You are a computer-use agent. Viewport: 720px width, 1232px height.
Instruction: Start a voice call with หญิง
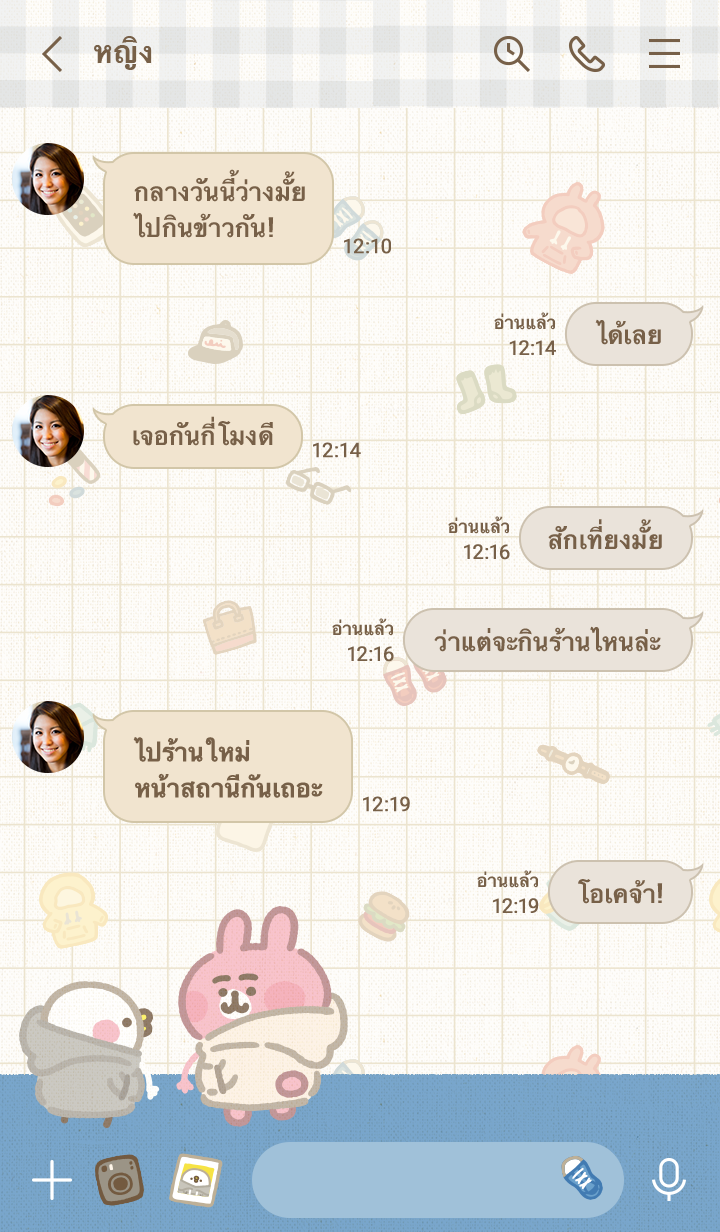pyautogui.click(x=587, y=54)
